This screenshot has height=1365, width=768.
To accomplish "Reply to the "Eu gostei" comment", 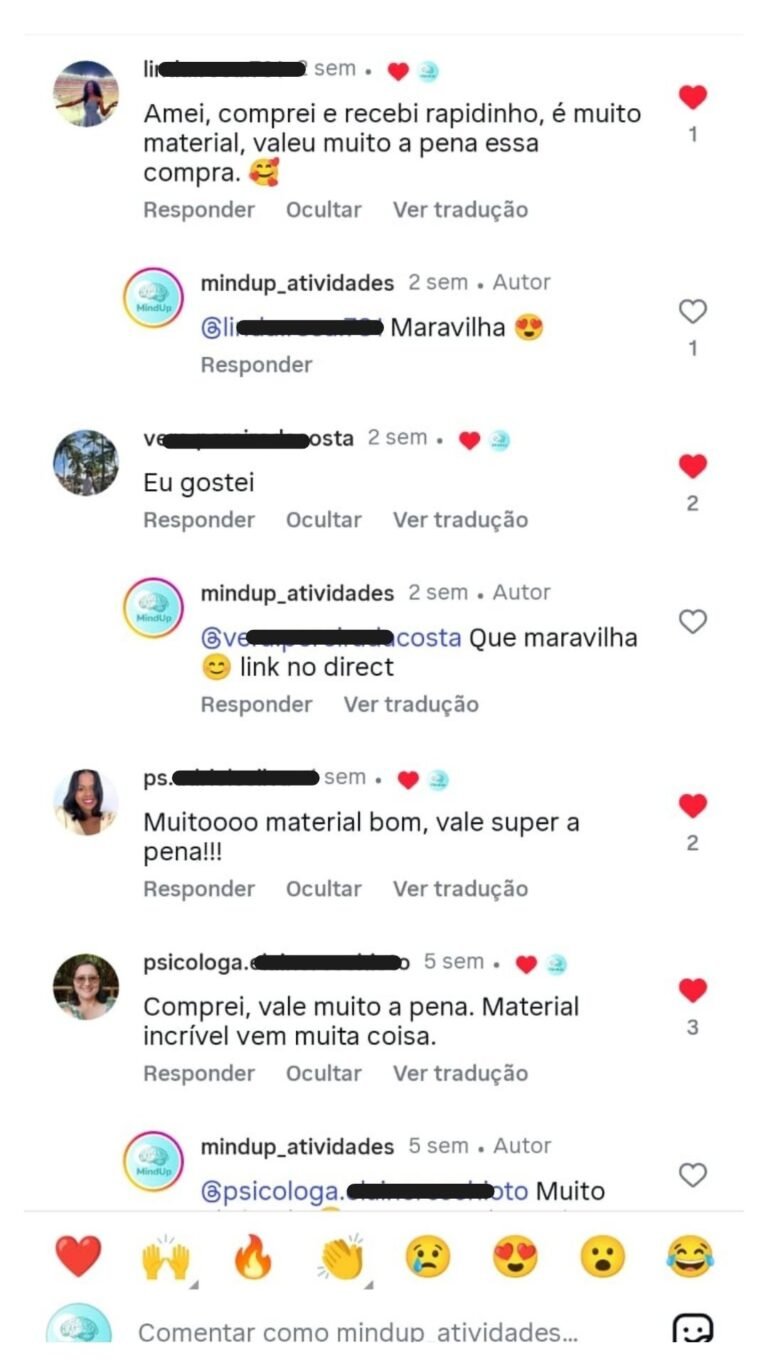I will (x=199, y=520).
